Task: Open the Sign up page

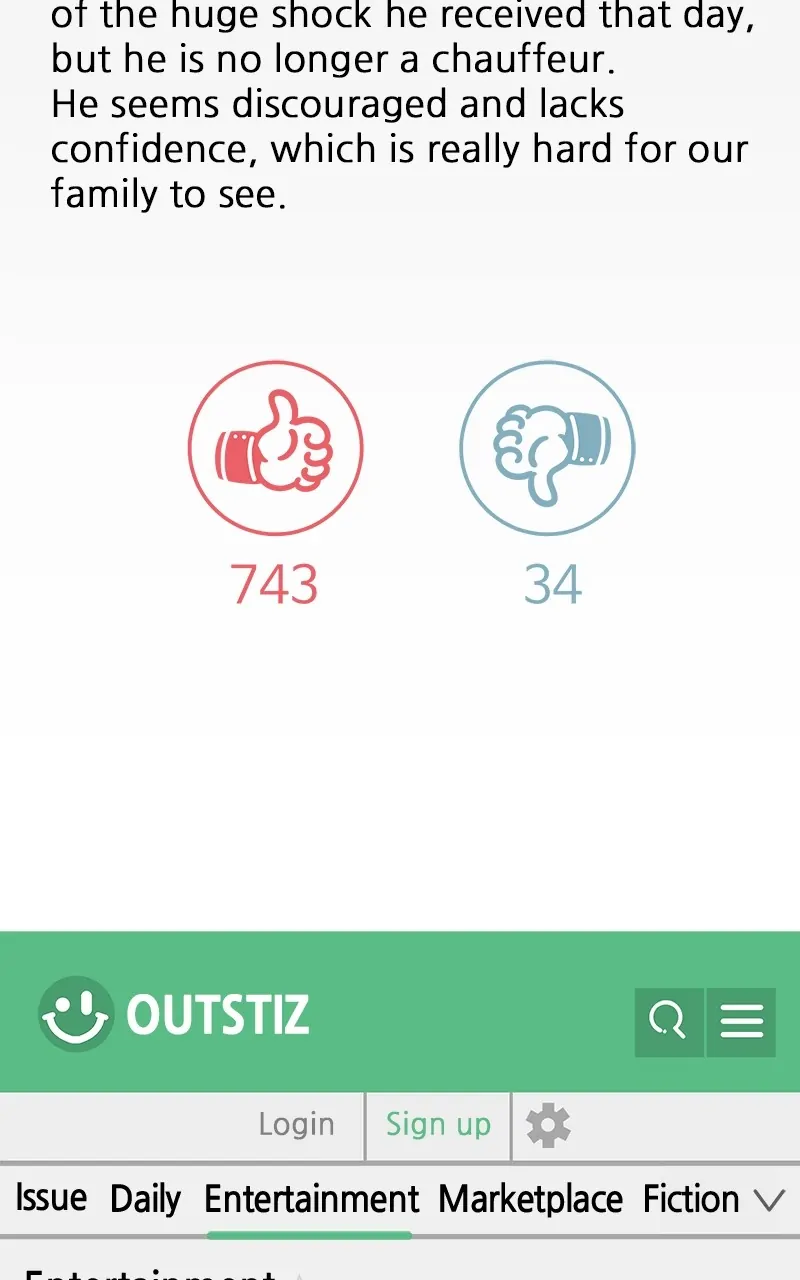Action: 438,1125
